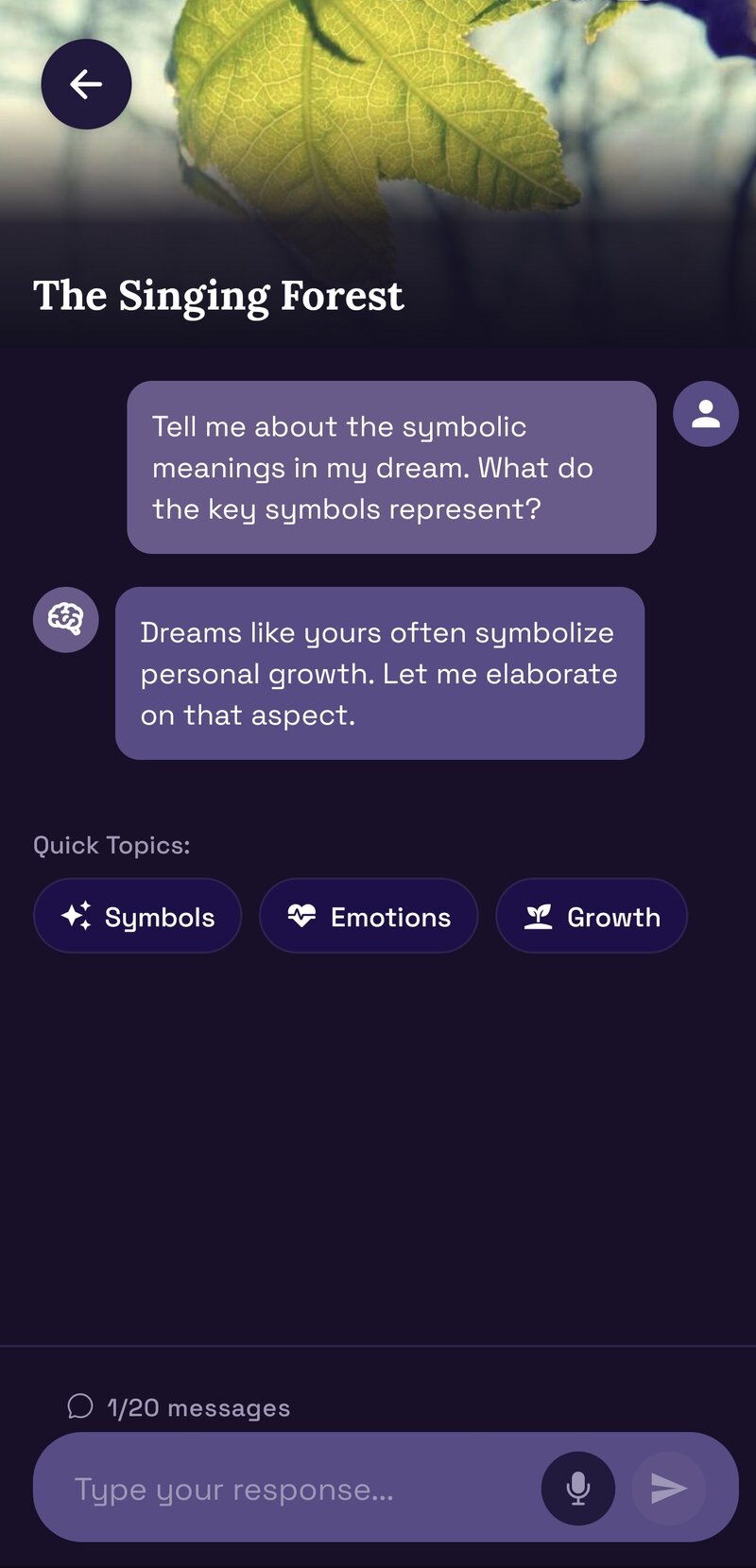The height and width of the screenshot is (1568, 756).
Task: Select the Growth quick topic
Action: click(x=591, y=915)
